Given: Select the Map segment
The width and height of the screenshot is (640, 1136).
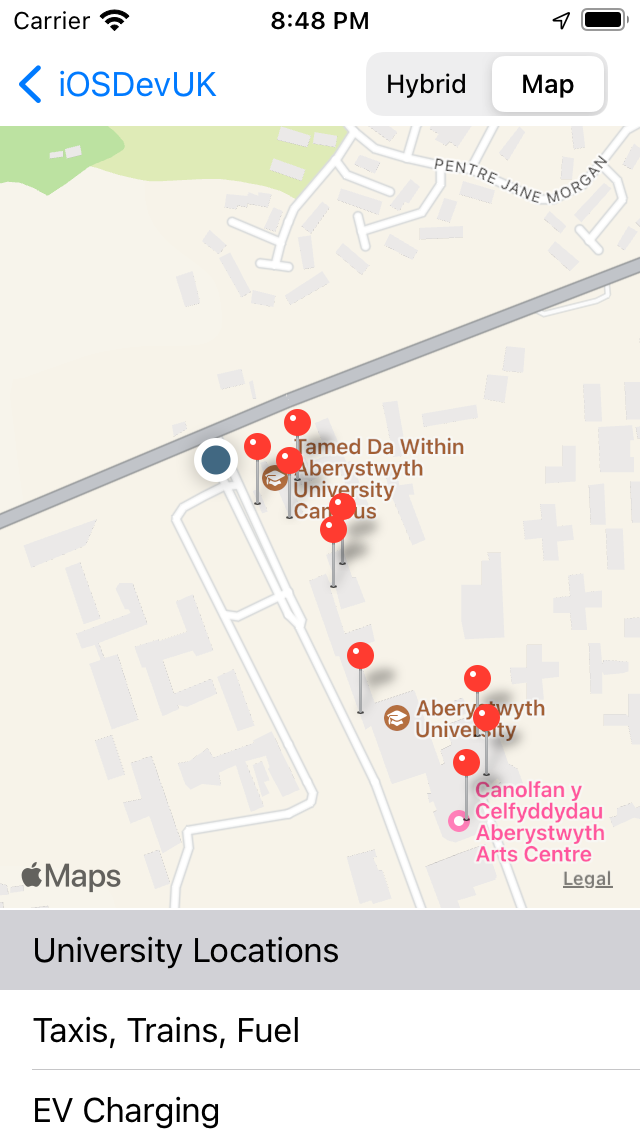Looking at the screenshot, I should (x=547, y=85).
